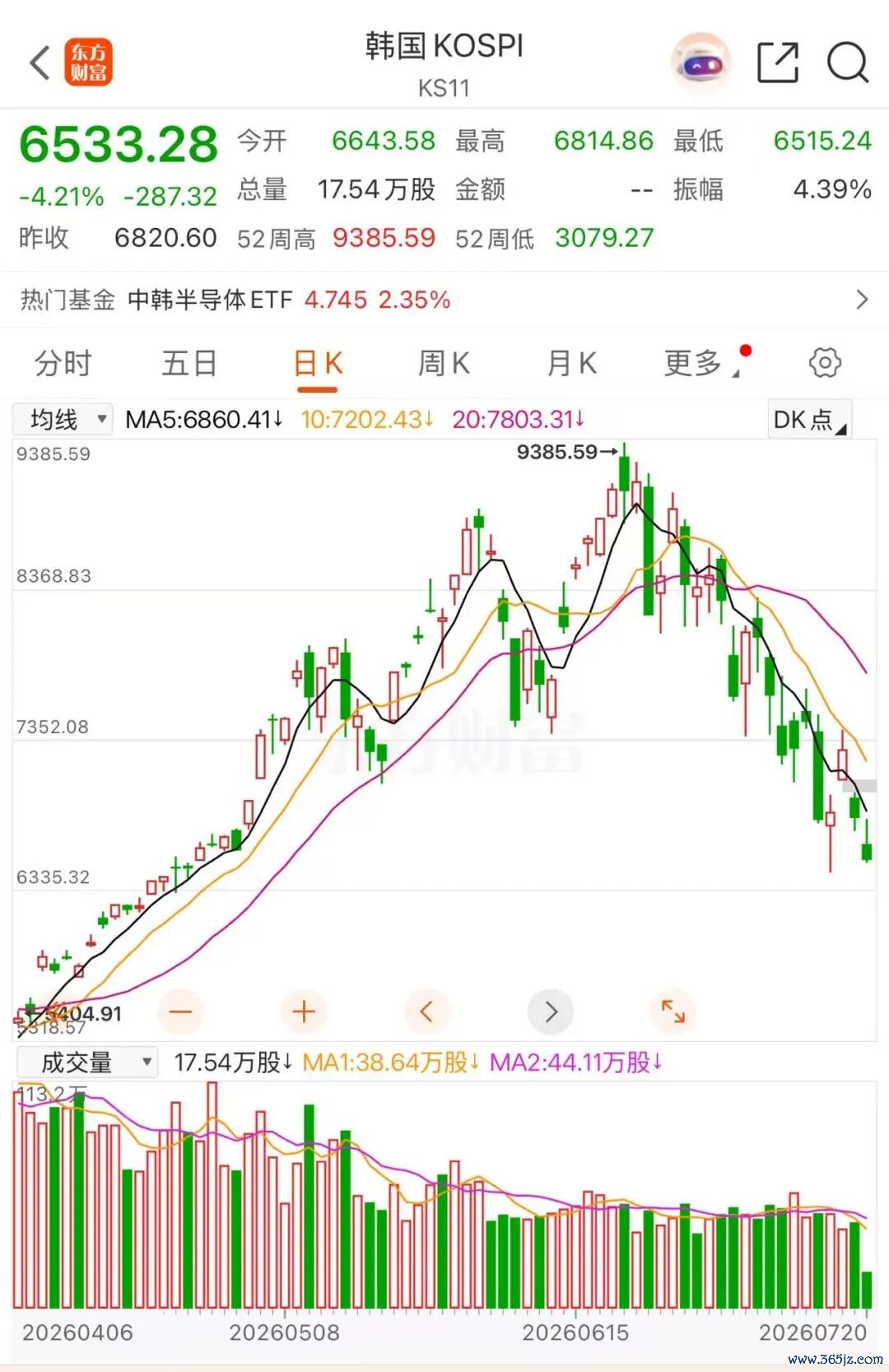The image size is (889, 1372).
Task: Open the 成交量 sub-indicator dropdown
Action: 86,1063
